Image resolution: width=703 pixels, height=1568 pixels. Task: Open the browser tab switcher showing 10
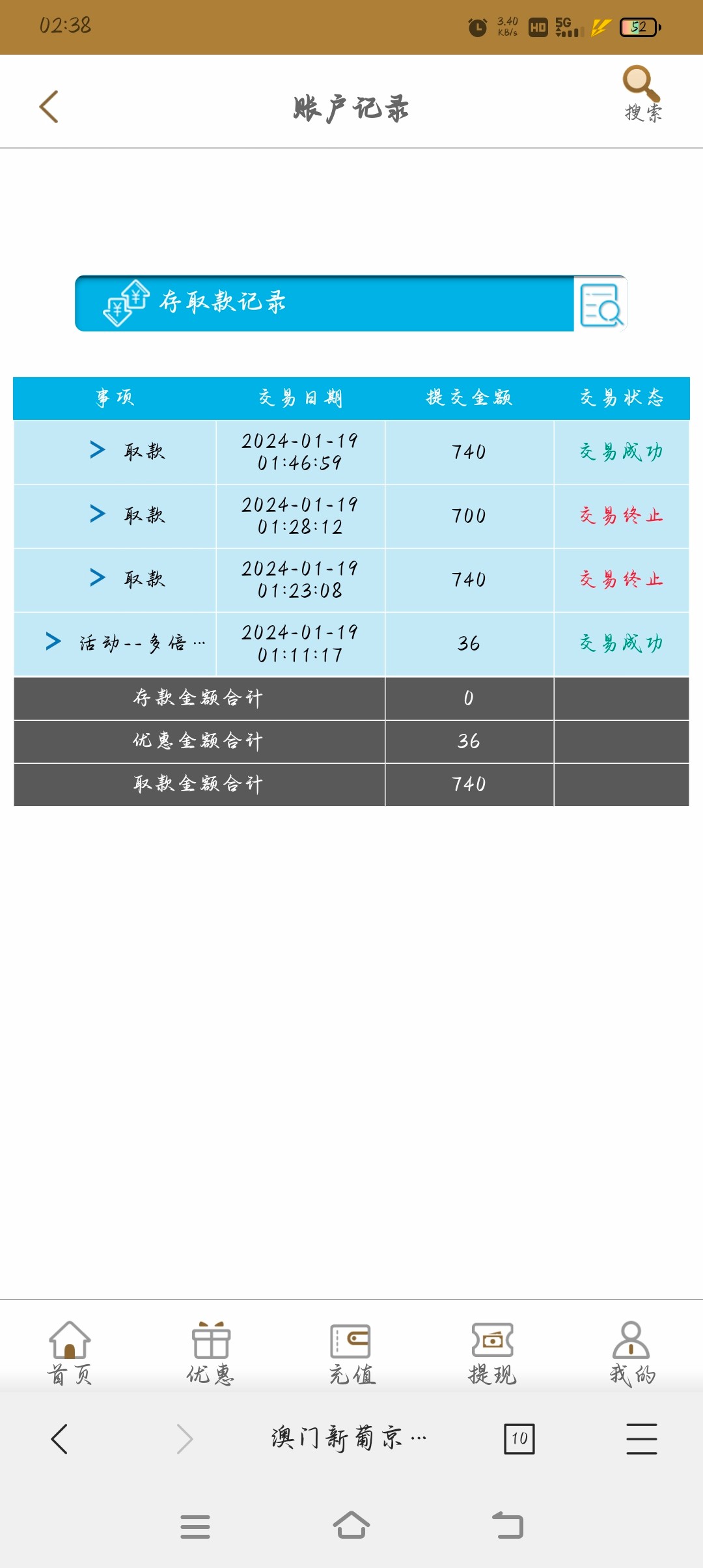tap(519, 1439)
